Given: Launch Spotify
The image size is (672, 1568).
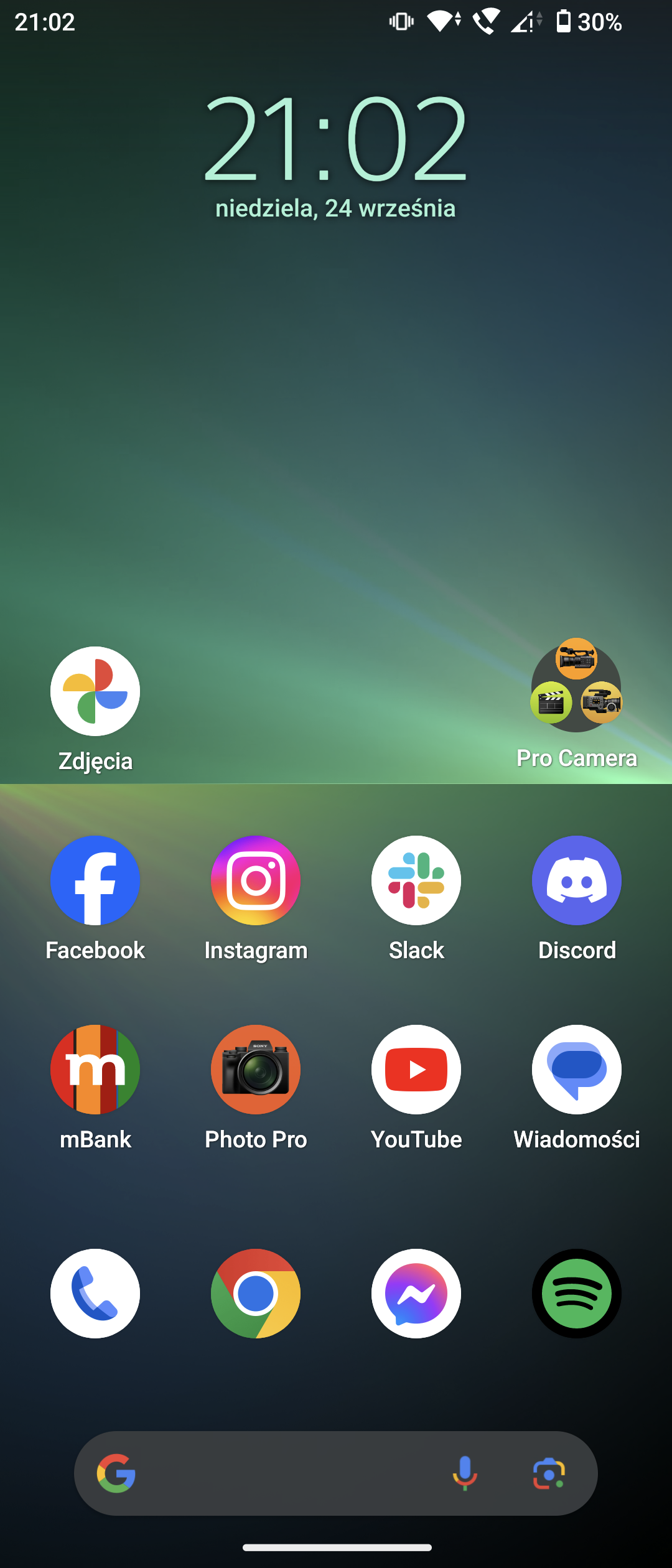Looking at the screenshot, I should click(576, 1294).
